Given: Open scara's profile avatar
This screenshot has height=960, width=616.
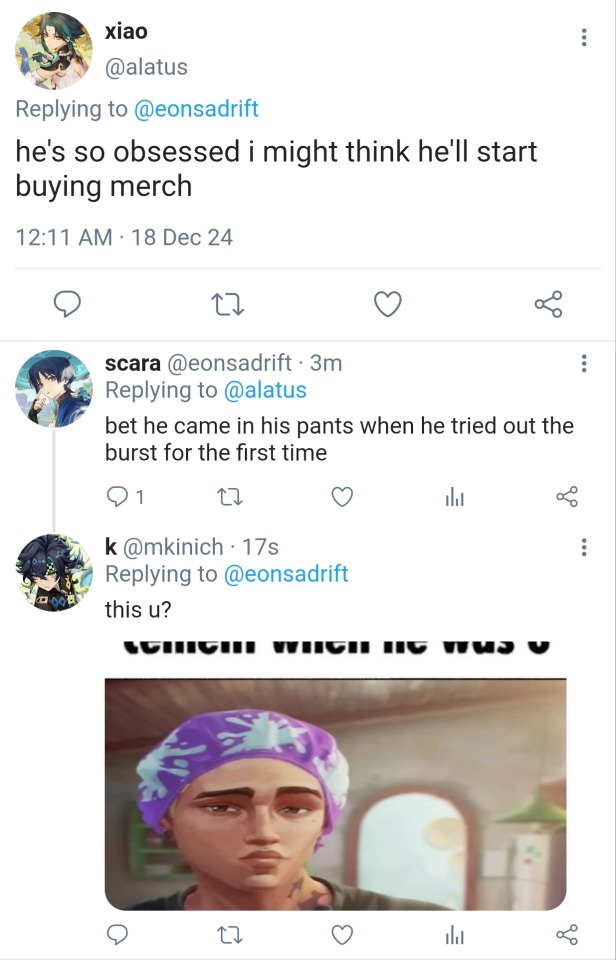Looking at the screenshot, I should [x=54, y=388].
